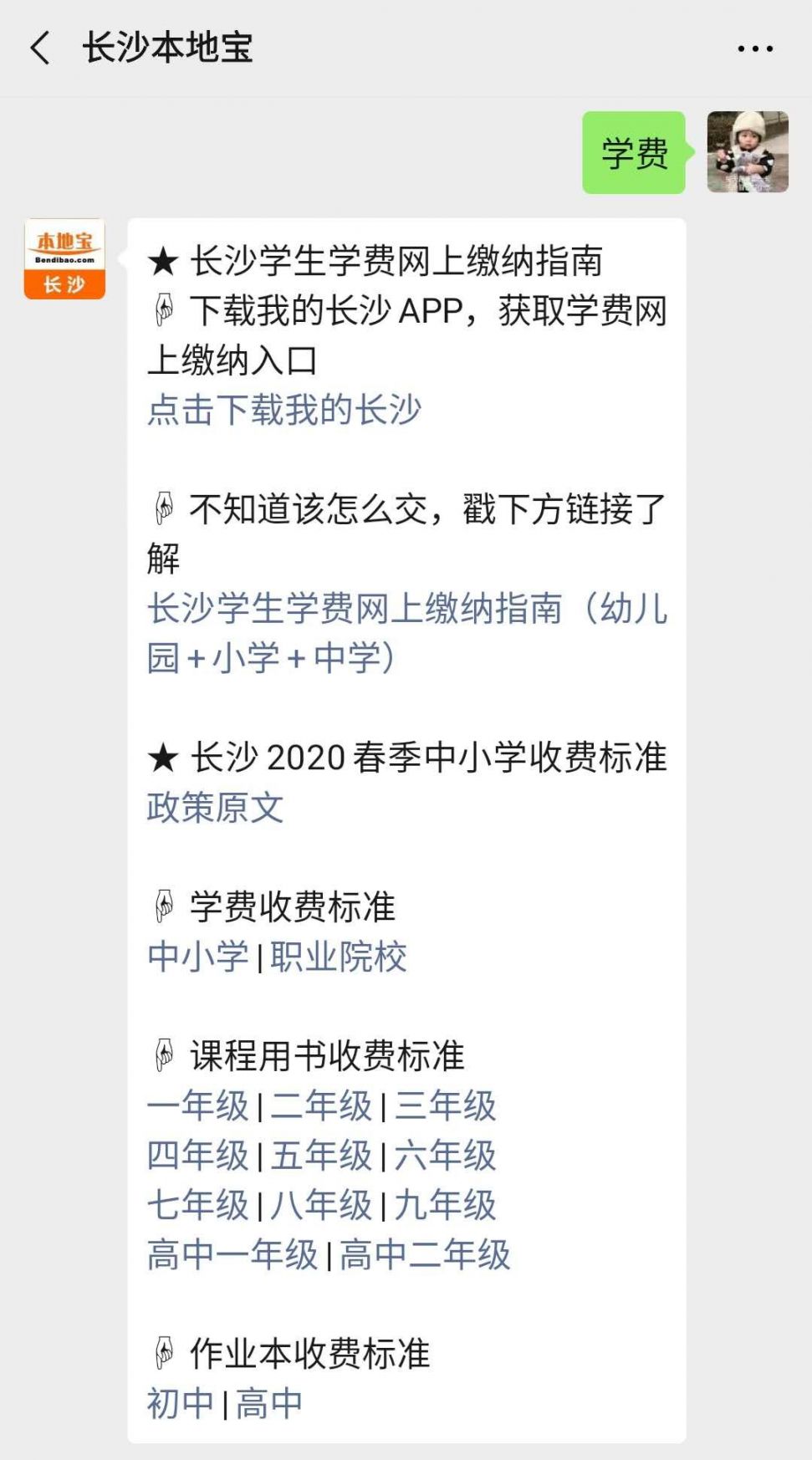View 三年级 textbook fee standard
This screenshot has width=812, height=1460.
click(x=446, y=1105)
